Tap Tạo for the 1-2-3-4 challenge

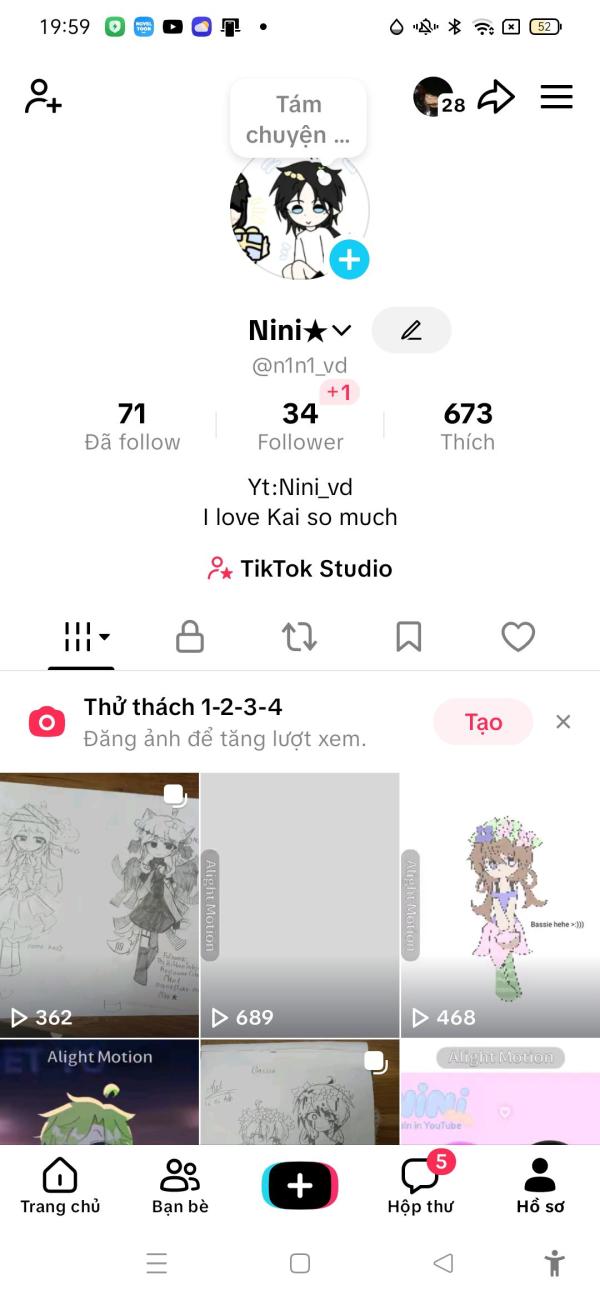click(483, 722)
